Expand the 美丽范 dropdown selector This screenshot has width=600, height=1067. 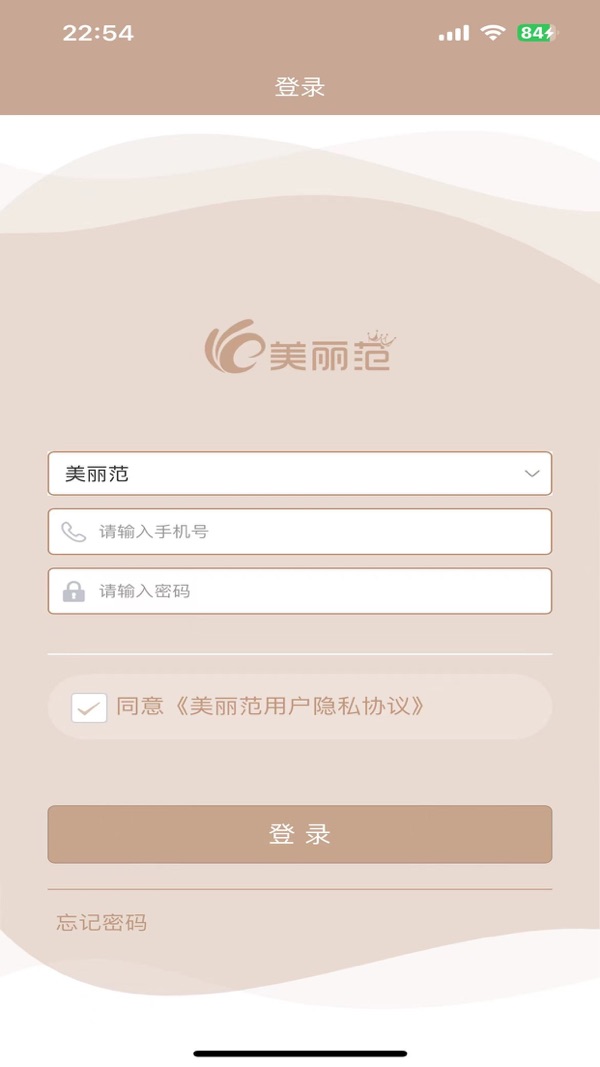(299, 473)
